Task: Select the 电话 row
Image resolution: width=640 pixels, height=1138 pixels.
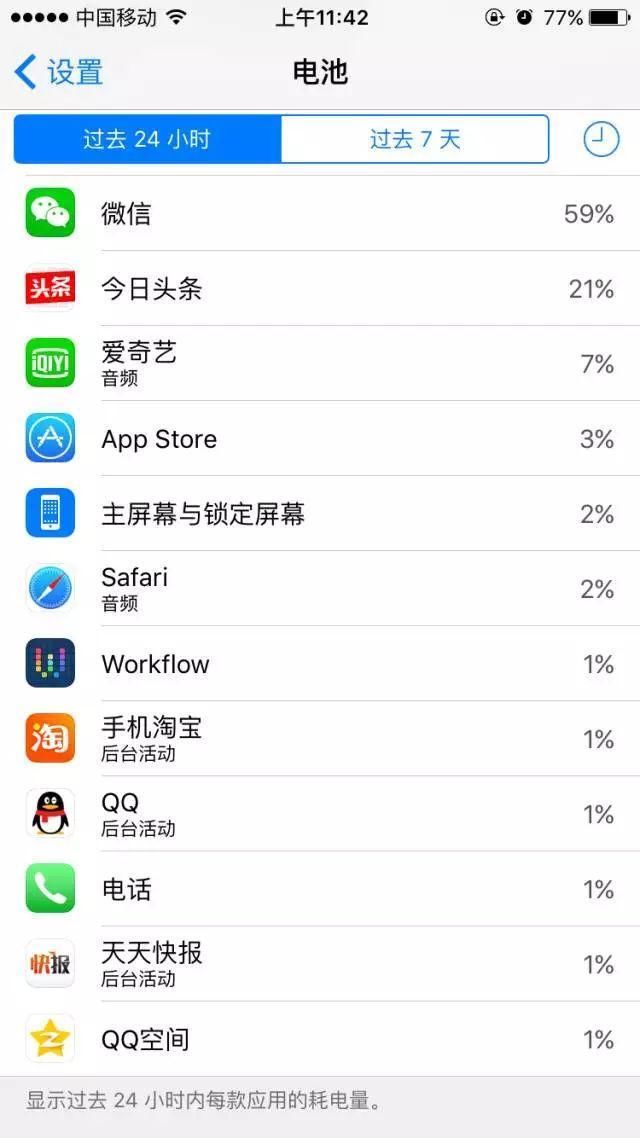Action: tap(320, 889)
